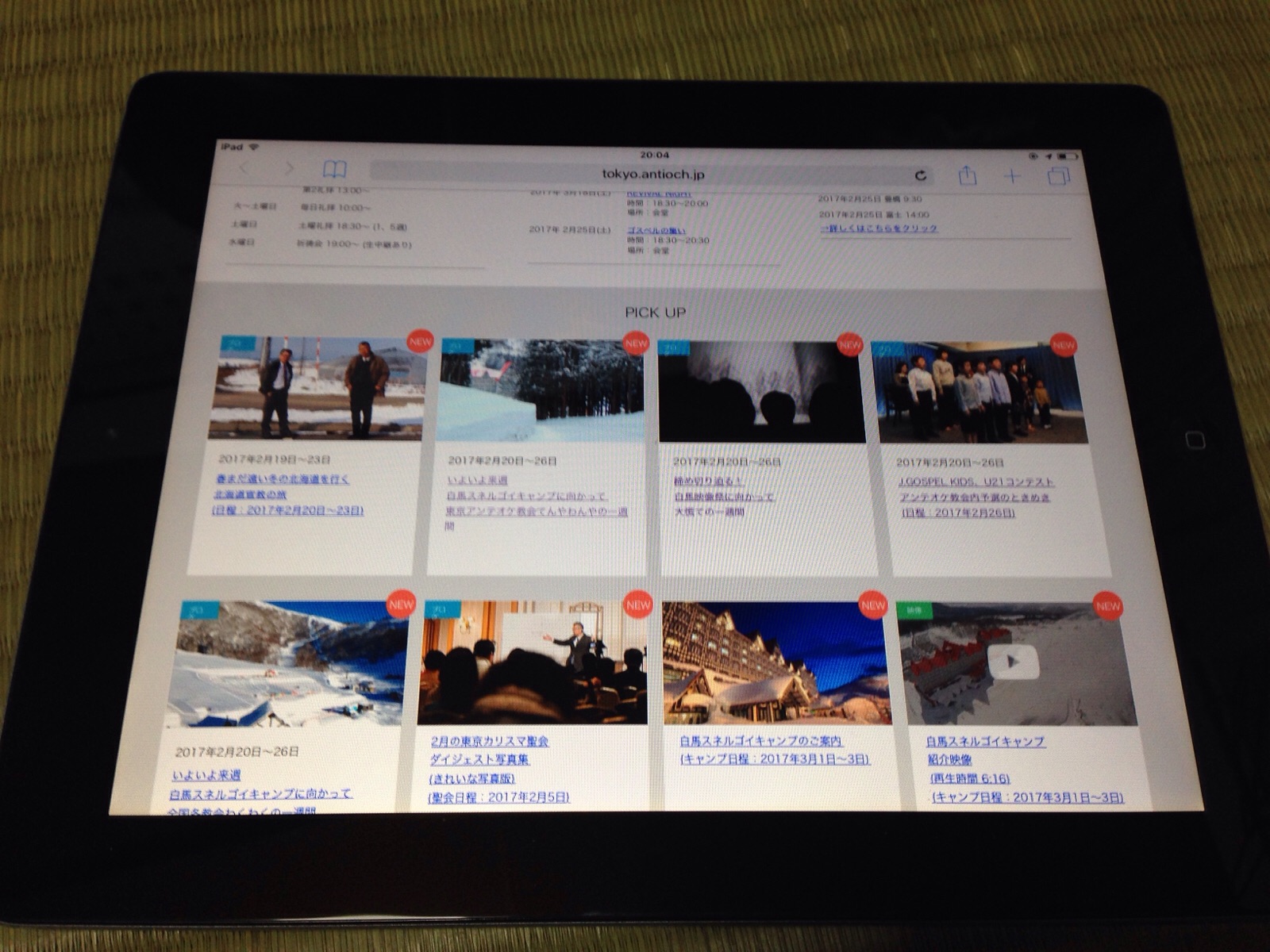Image resolution: width=1270 pixels, height=952 pixels.
Task: Follow the 詳しくはこちらをクリック link
Action: pyautogui.click(x=878, y=228)
